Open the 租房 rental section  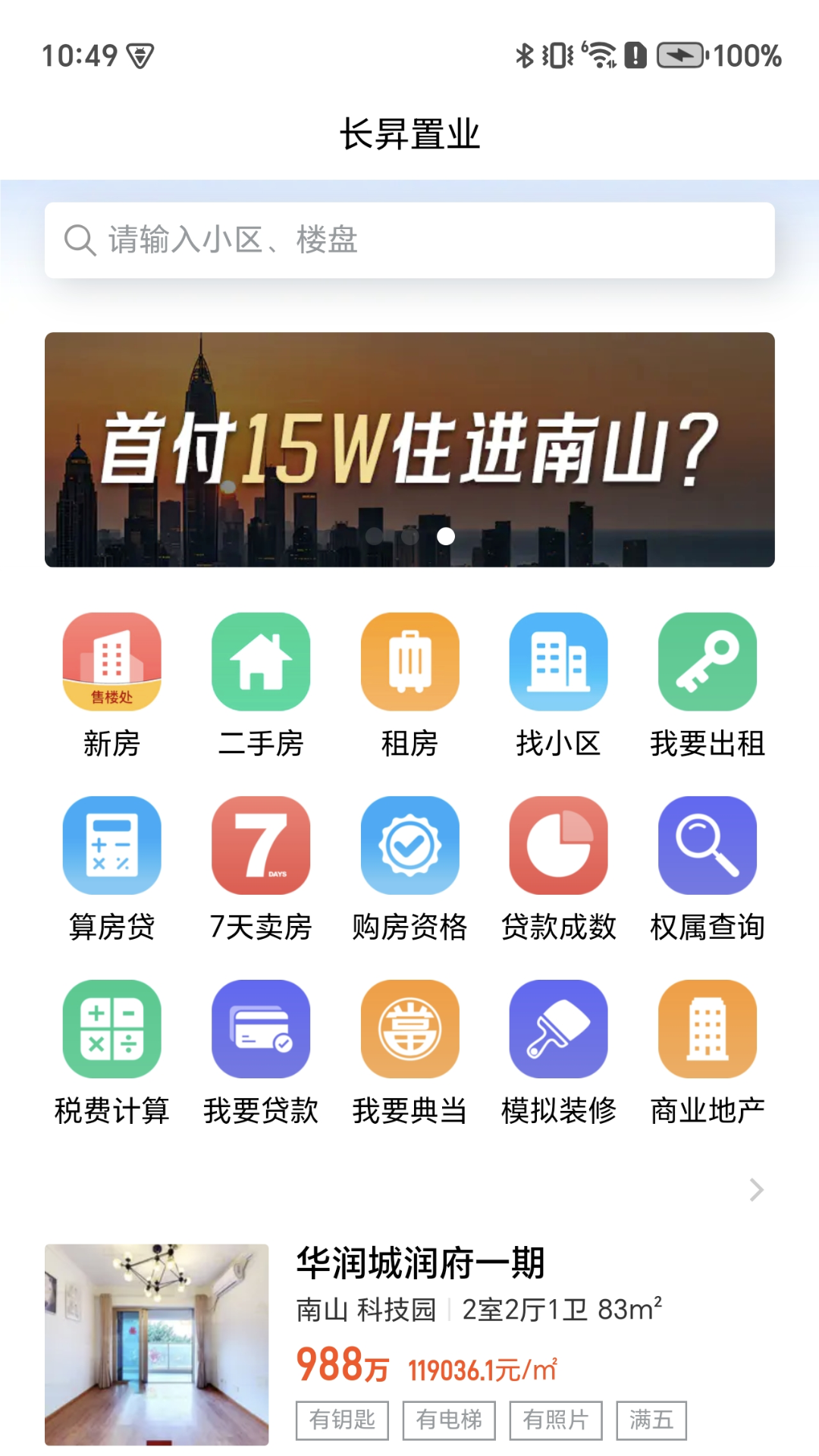click(409, 661)
